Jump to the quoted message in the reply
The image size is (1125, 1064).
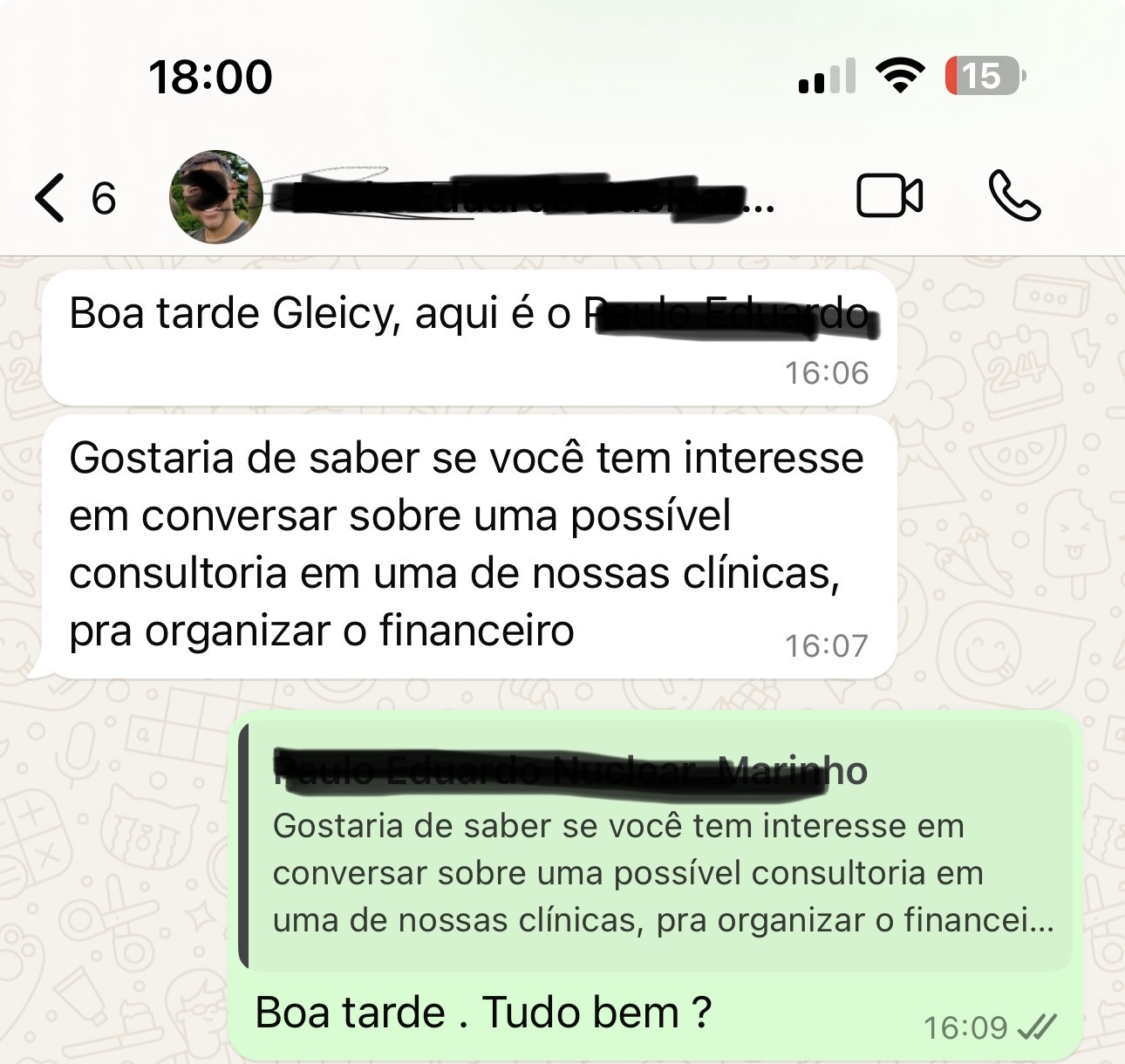[x=656, y=847]
